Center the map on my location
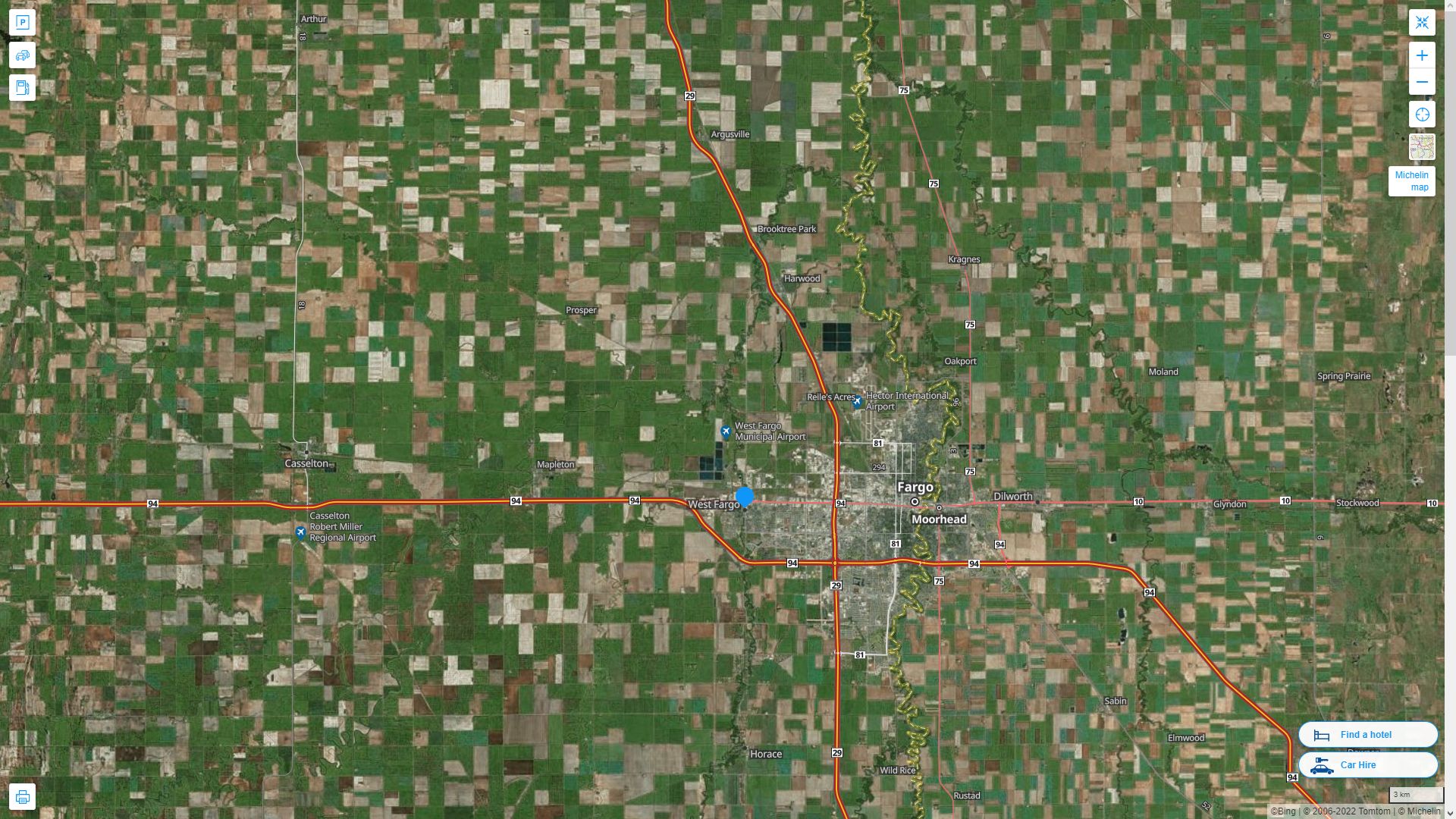The image size is (1456, 819). [1422, 115]
